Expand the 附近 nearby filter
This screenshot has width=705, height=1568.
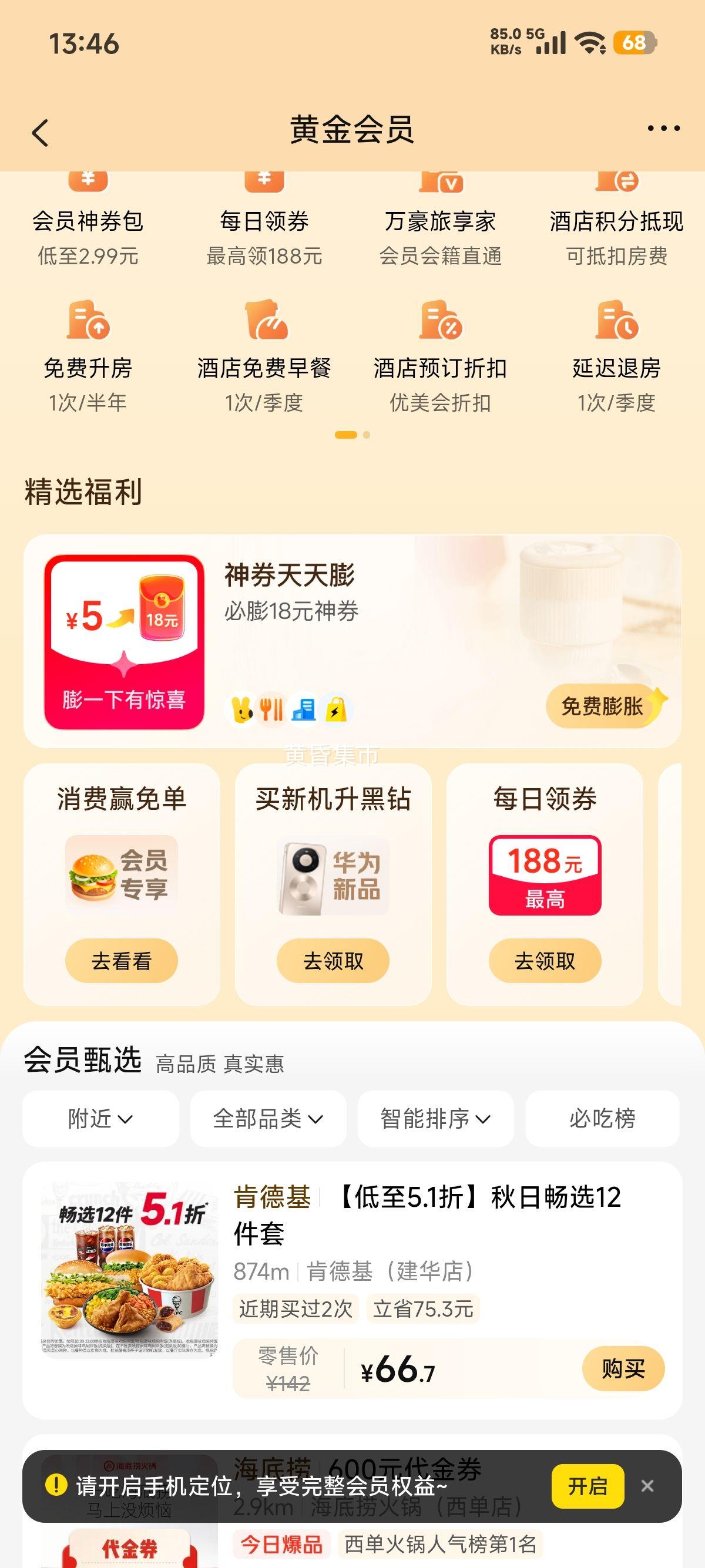100,1119
